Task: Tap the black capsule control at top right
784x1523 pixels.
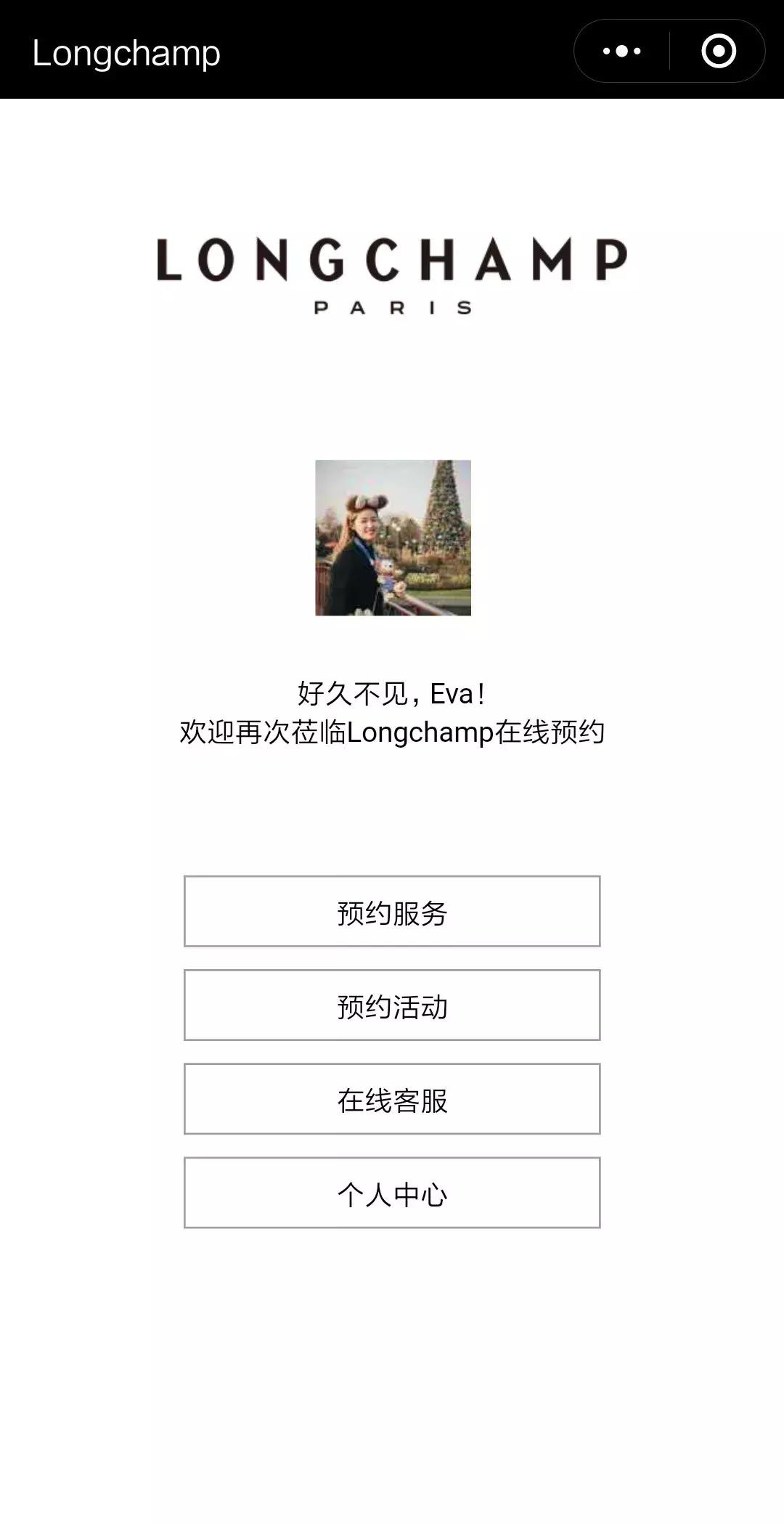Action: 668,52
